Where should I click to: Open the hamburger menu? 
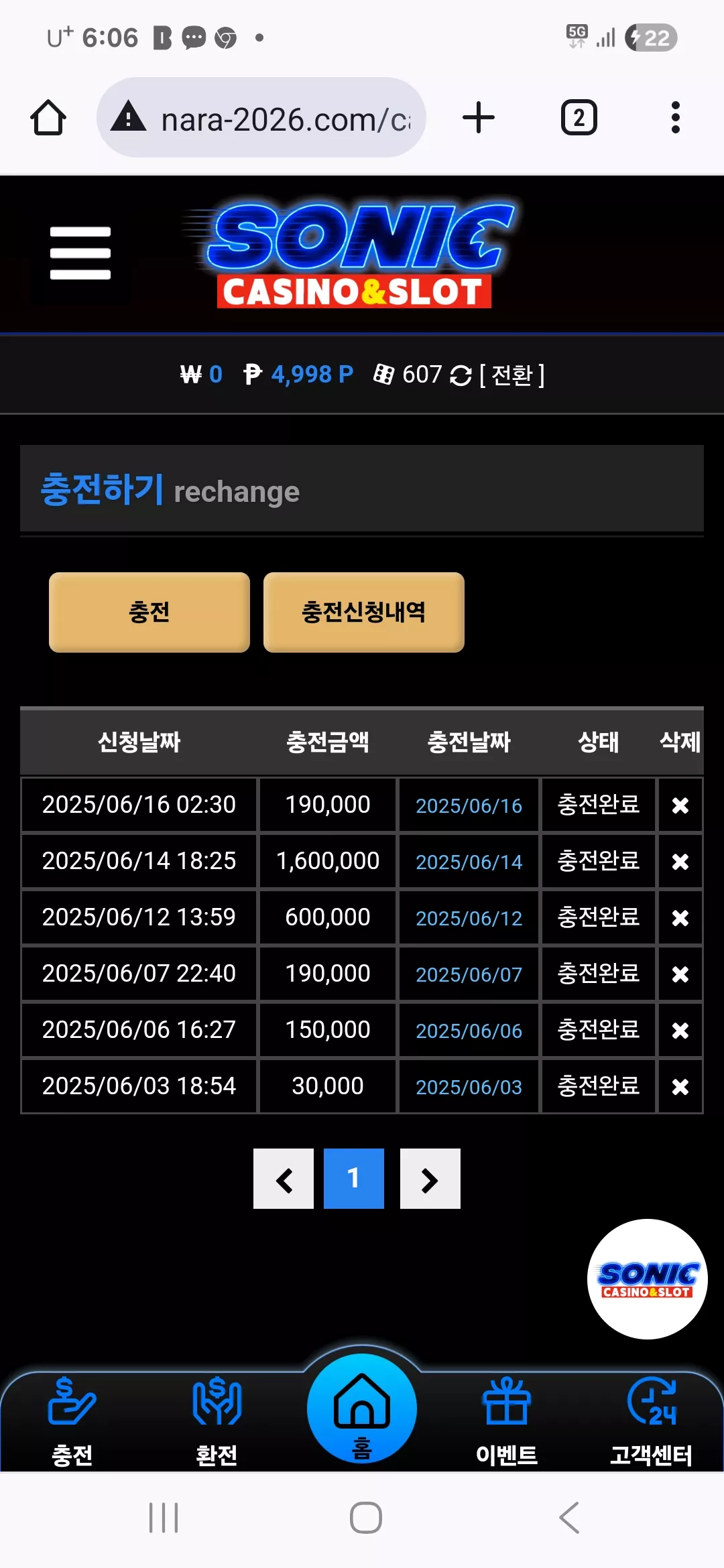80,253
